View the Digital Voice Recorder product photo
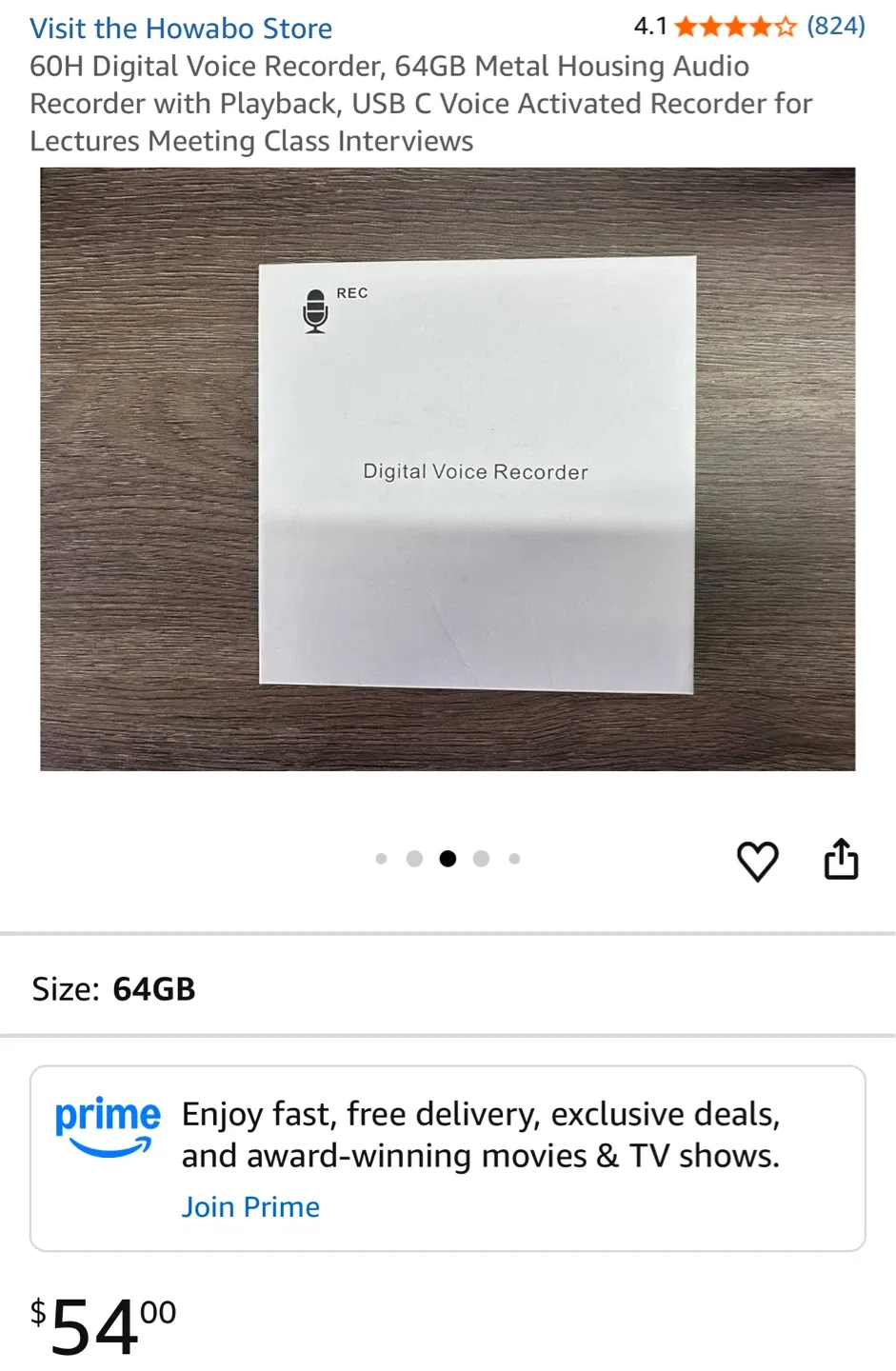896x1371 pixels. tap(448, 467)
